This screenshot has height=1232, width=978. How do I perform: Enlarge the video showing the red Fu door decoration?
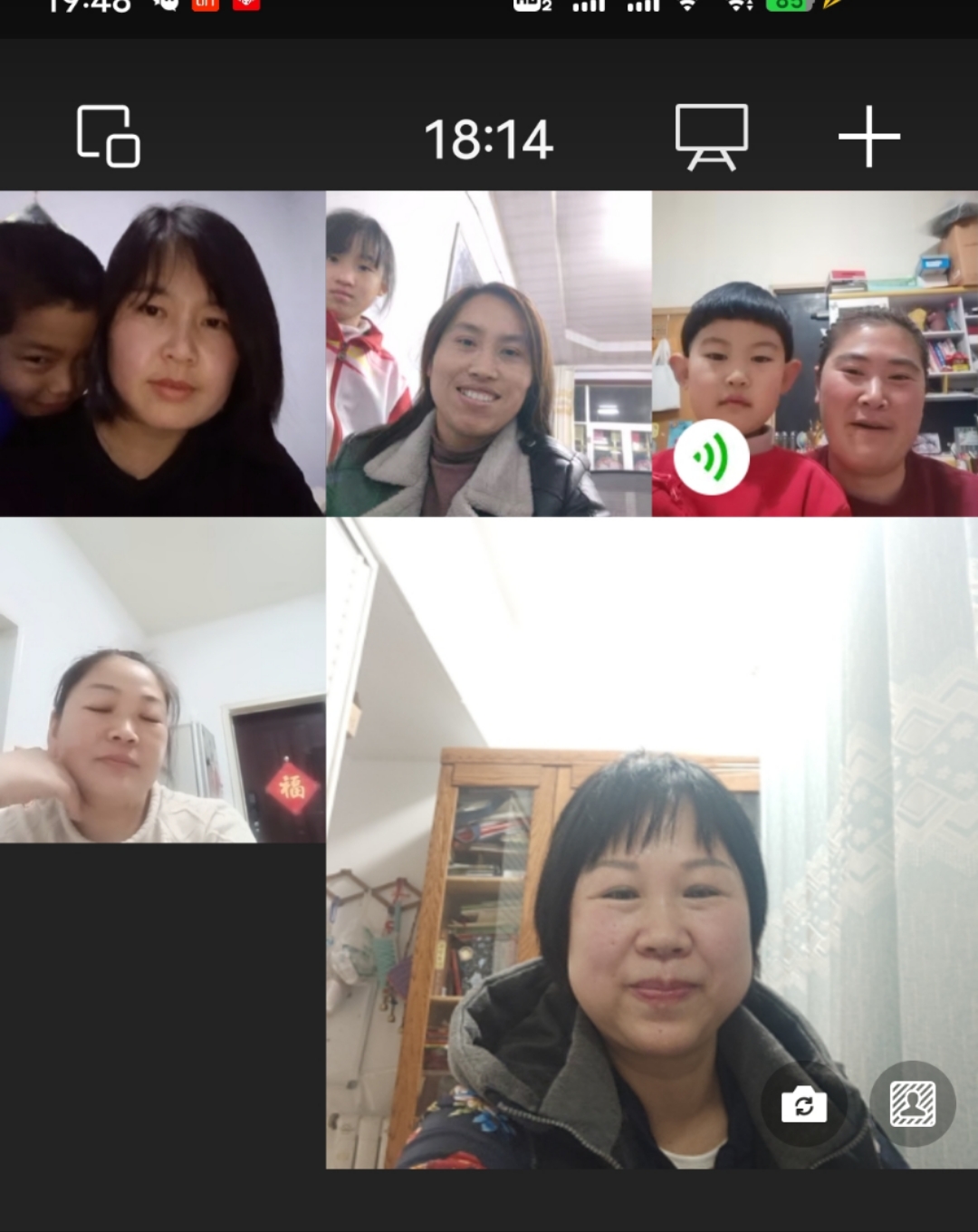[163, 680]
